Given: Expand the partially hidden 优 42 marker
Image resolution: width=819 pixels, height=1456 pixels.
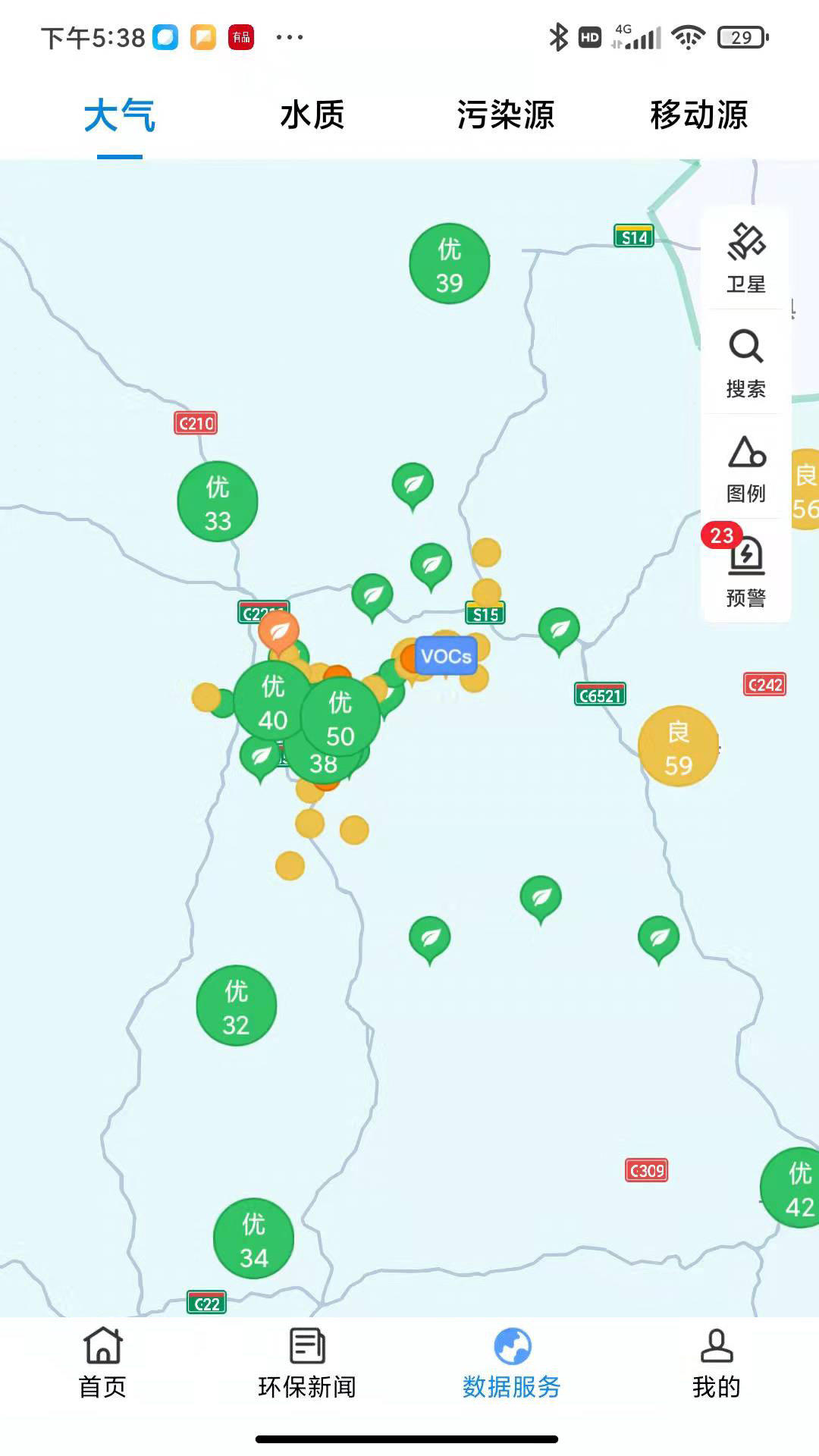Looking at the screenshot, I should pos(796,1187).
